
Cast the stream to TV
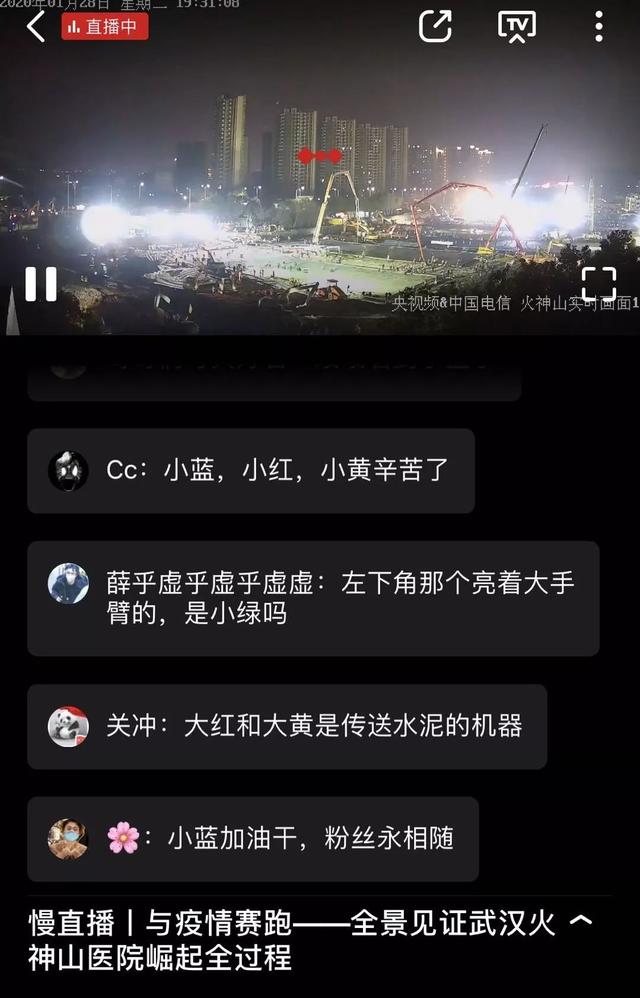click(516, 27)
